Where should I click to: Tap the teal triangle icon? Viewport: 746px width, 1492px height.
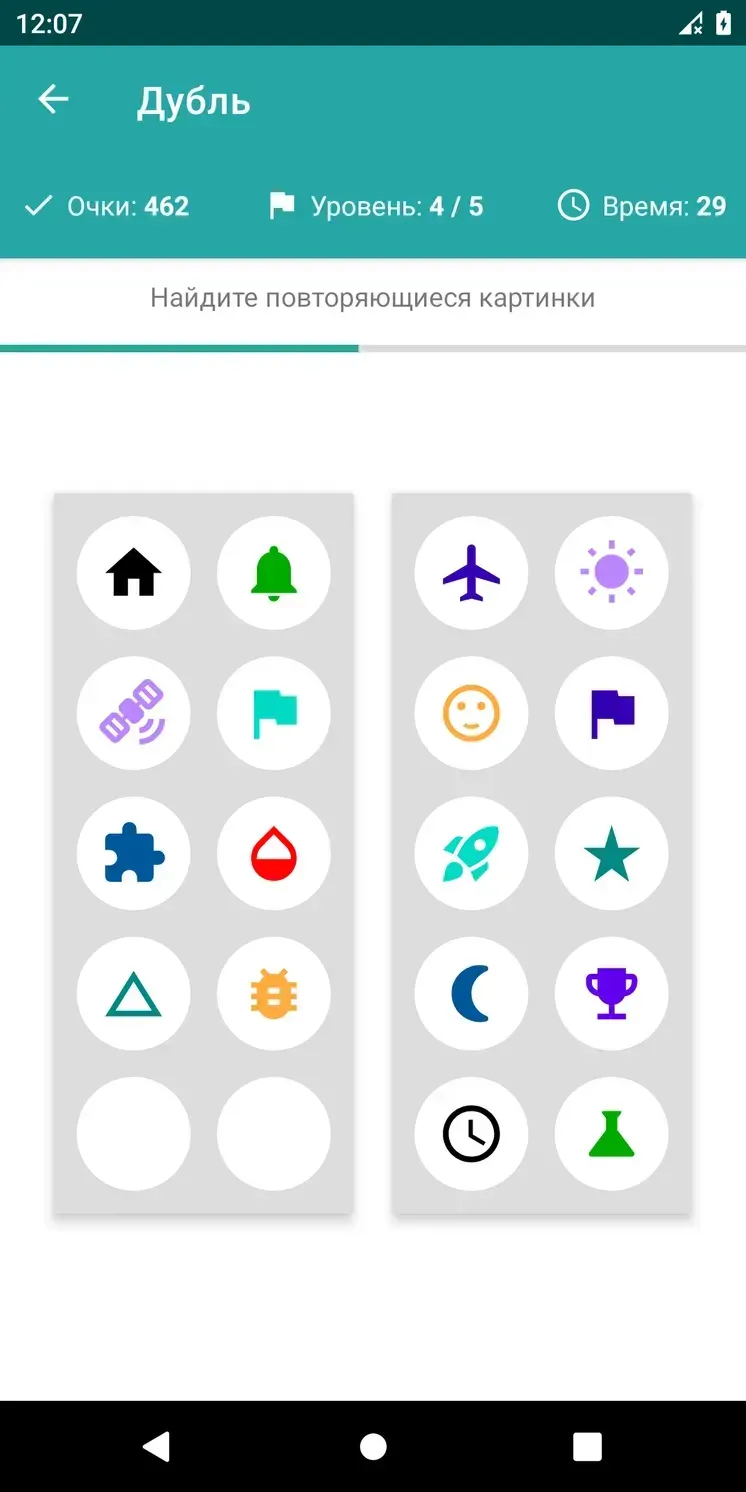[x=133, y=993]
